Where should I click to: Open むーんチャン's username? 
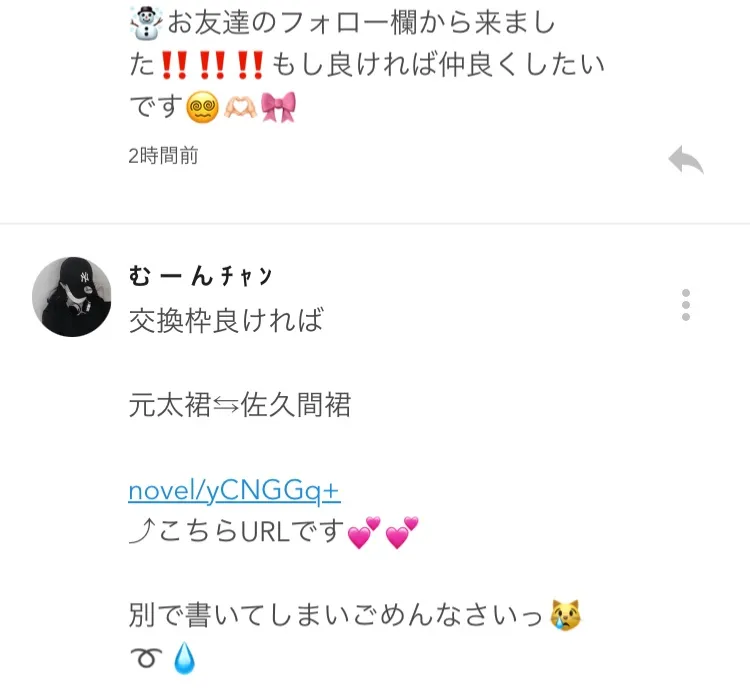tap(200, 274)
